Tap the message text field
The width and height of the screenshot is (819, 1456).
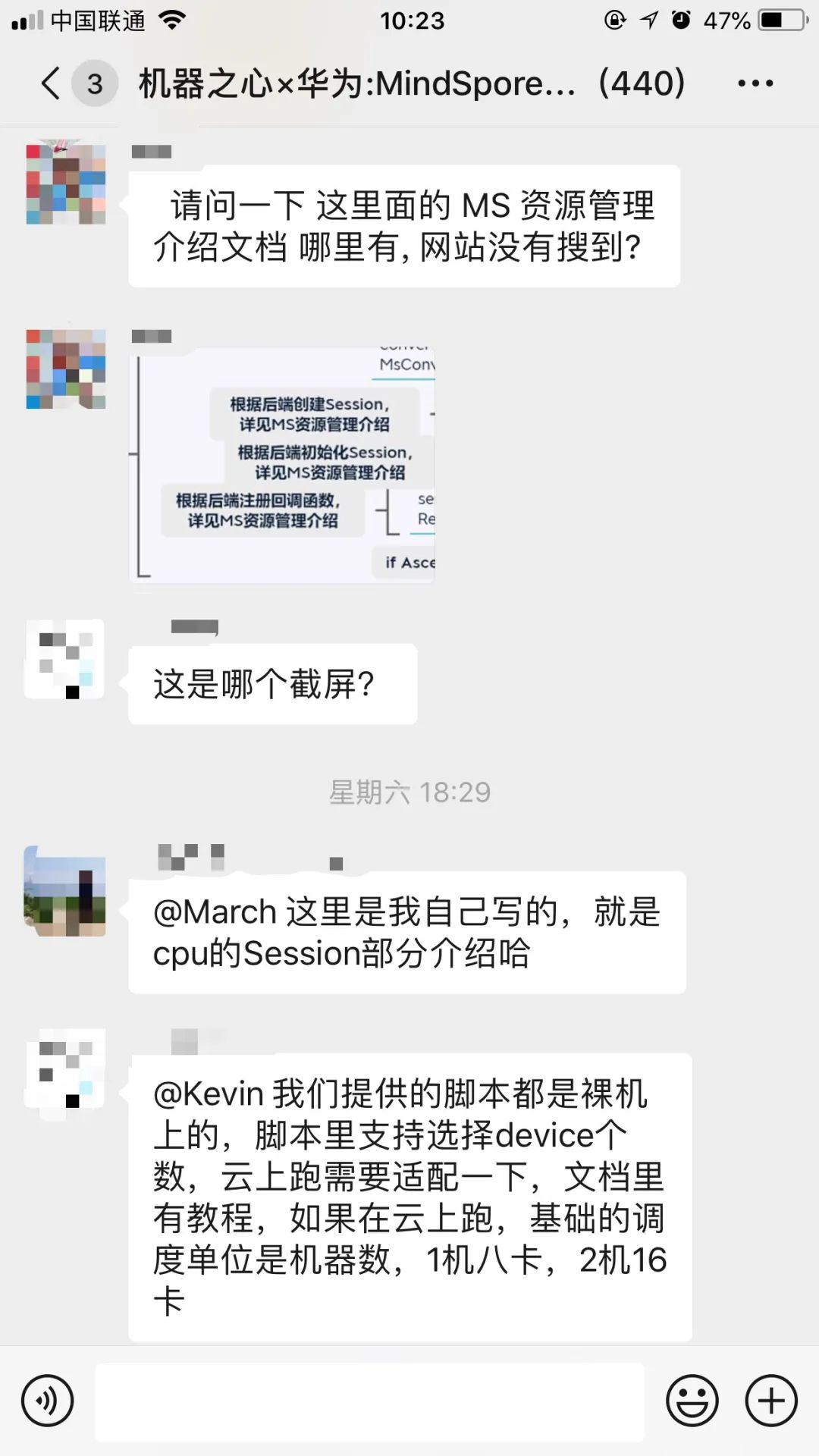(369, 1401)
